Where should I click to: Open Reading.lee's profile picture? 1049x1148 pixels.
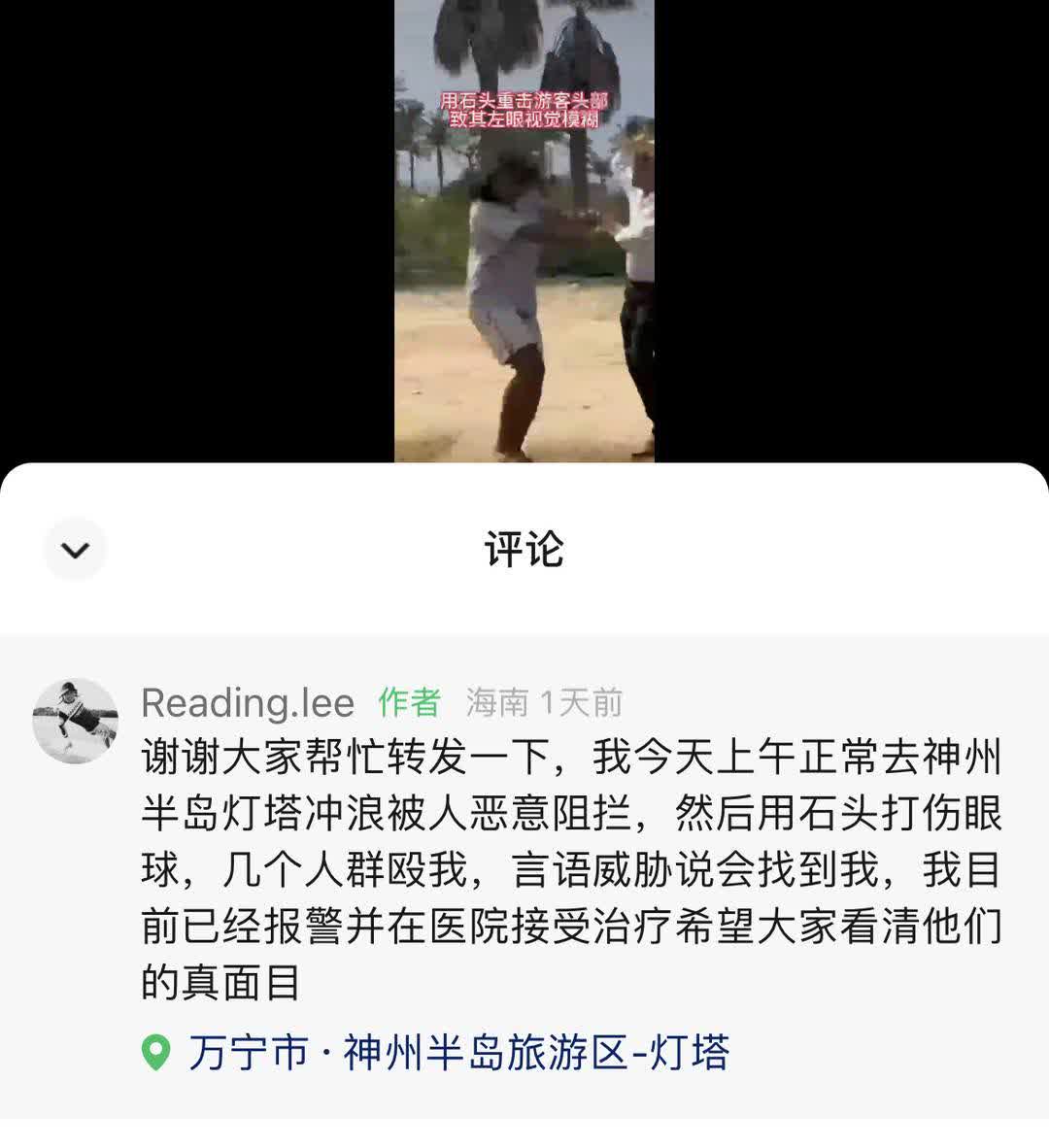(76, 721)
